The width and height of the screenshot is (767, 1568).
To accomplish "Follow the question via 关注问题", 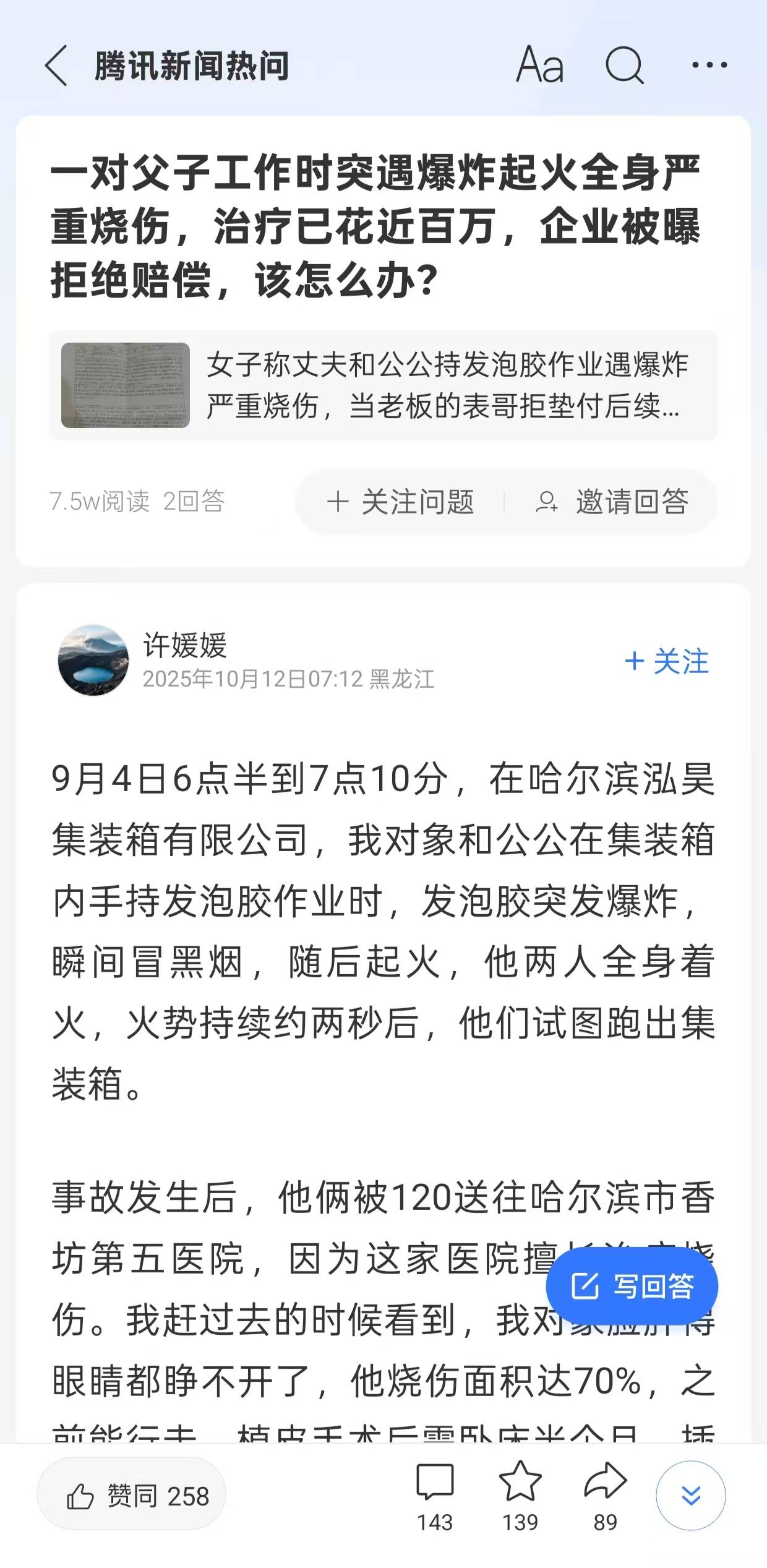I will pyautogui.click(x=405, y=502).
